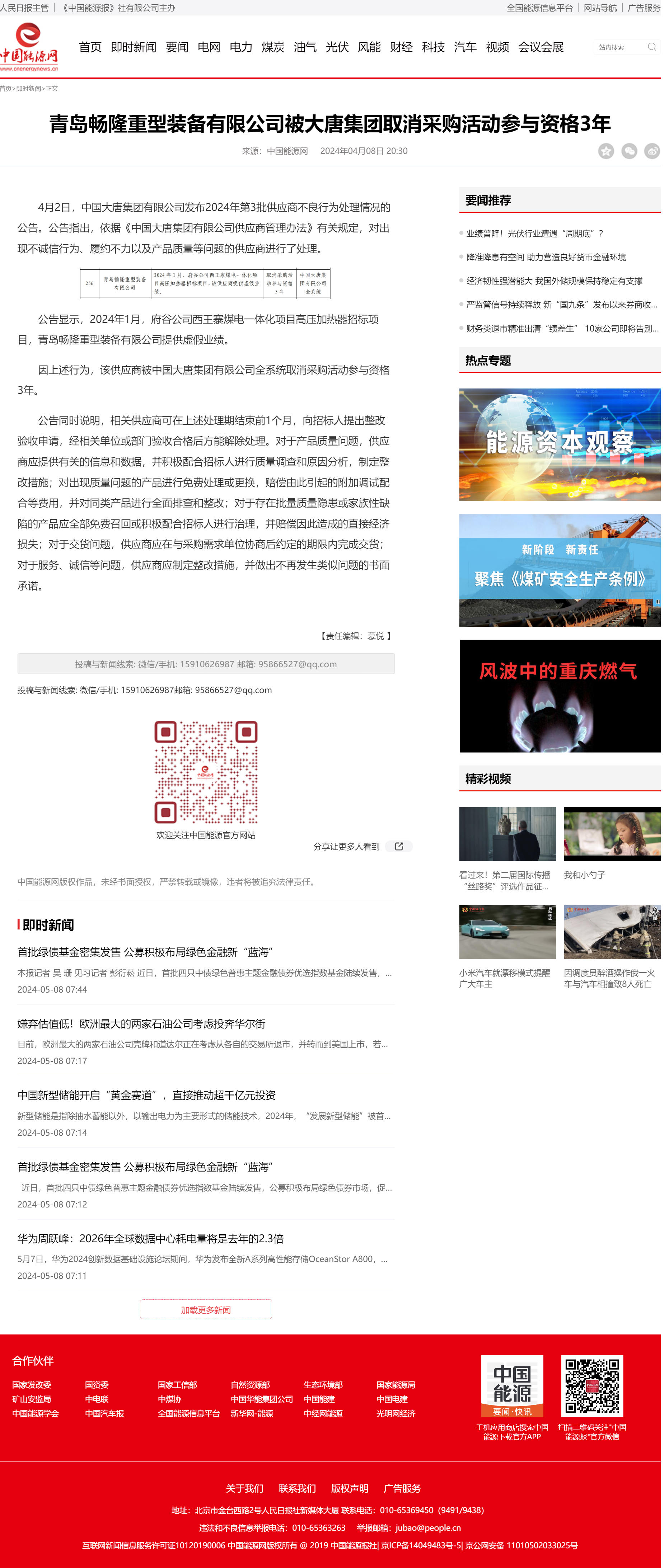Visit partner link 国家能源局

pyautogui.click(x=396, y=1385)
